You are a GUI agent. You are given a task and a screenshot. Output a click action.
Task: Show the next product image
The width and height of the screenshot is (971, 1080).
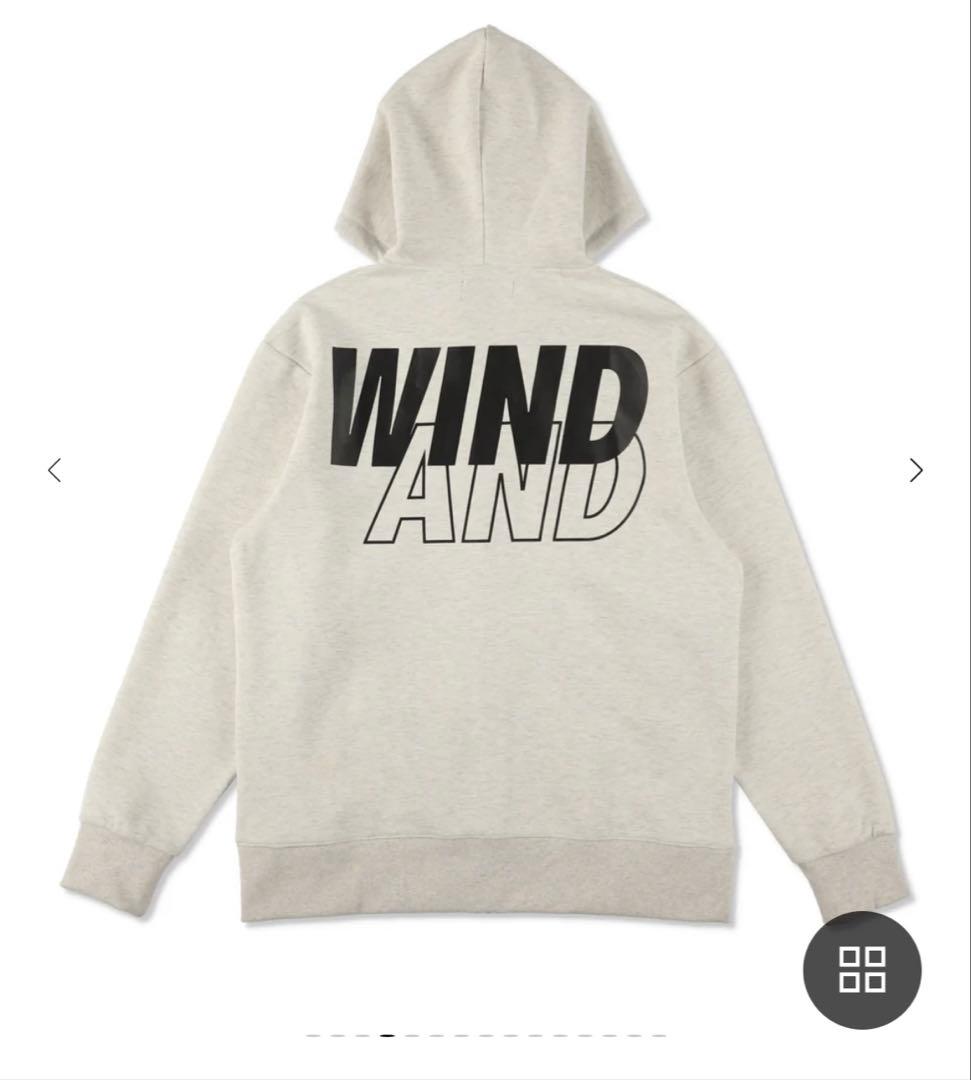916,470
